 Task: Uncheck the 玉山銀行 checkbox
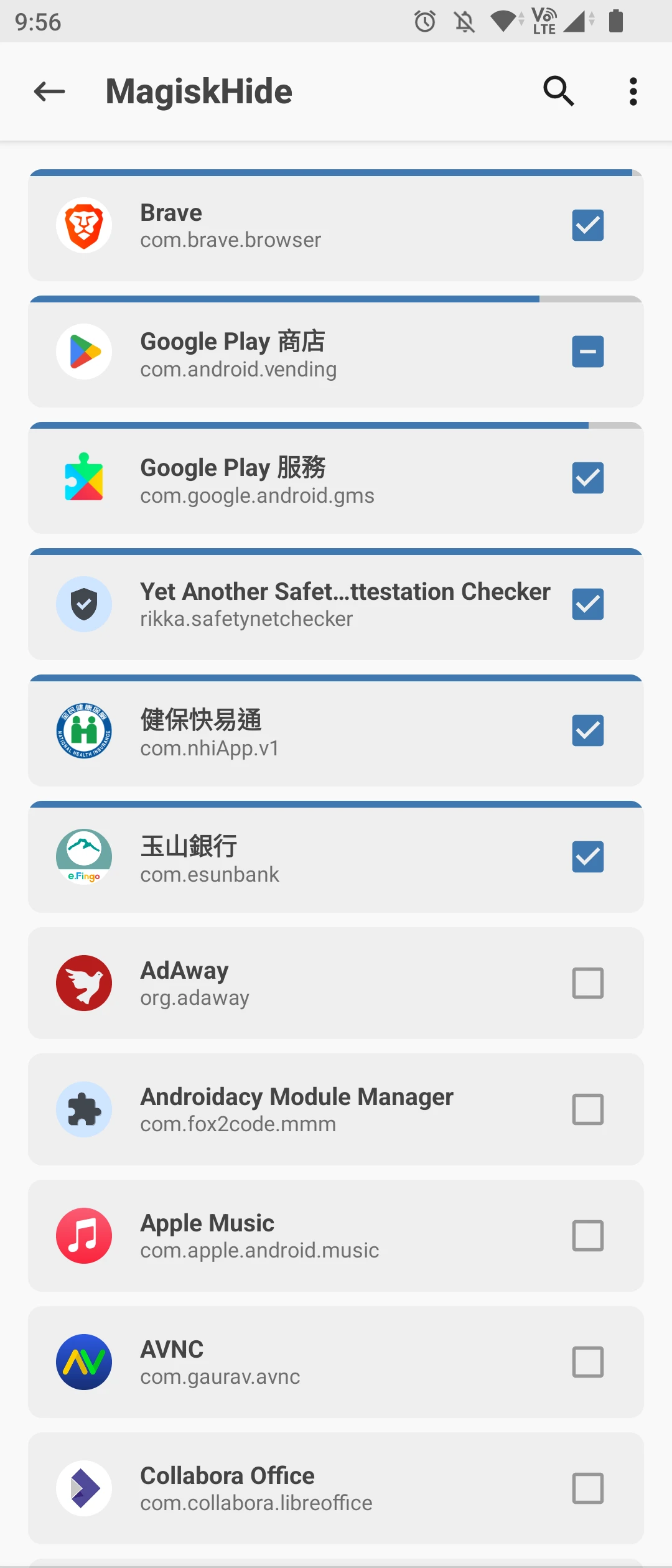click(587, 857)
